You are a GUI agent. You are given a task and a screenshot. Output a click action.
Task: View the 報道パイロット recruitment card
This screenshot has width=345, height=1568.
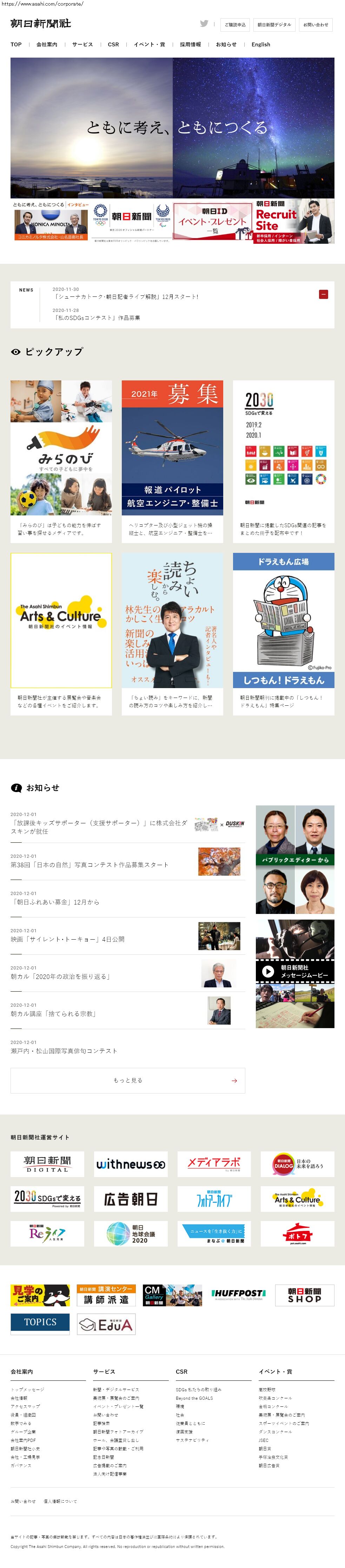172,461
